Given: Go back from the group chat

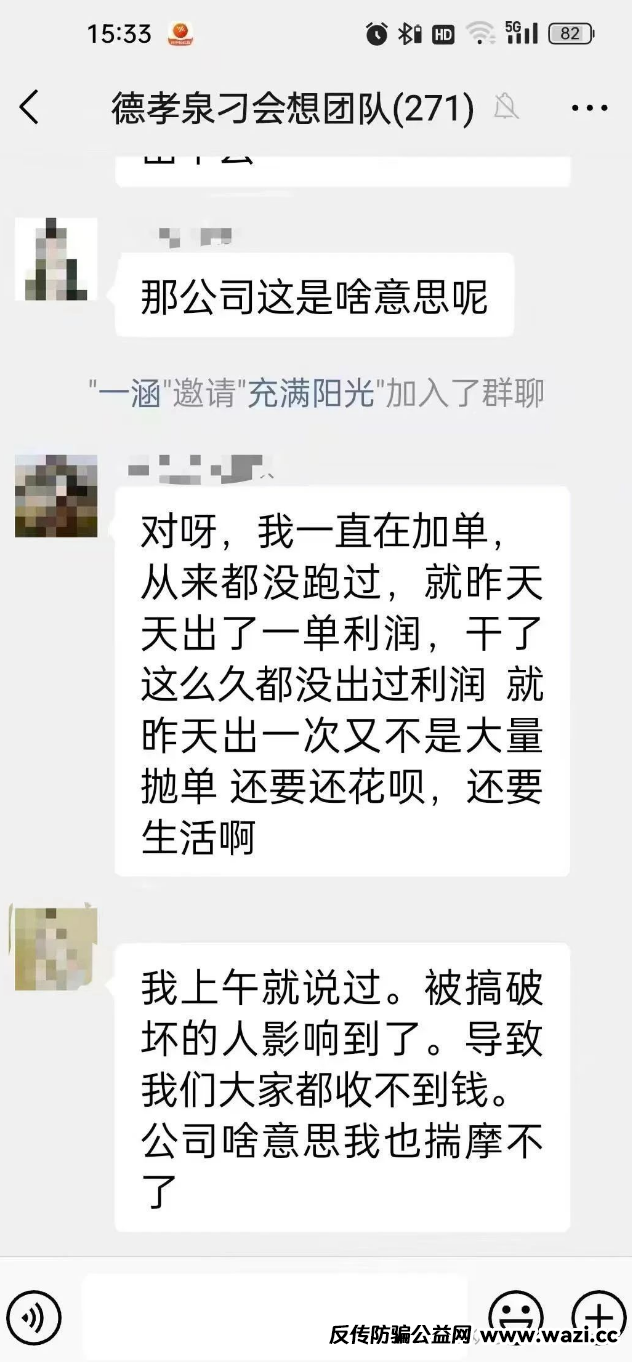Looking at the screenshot, I should point(30,107).
